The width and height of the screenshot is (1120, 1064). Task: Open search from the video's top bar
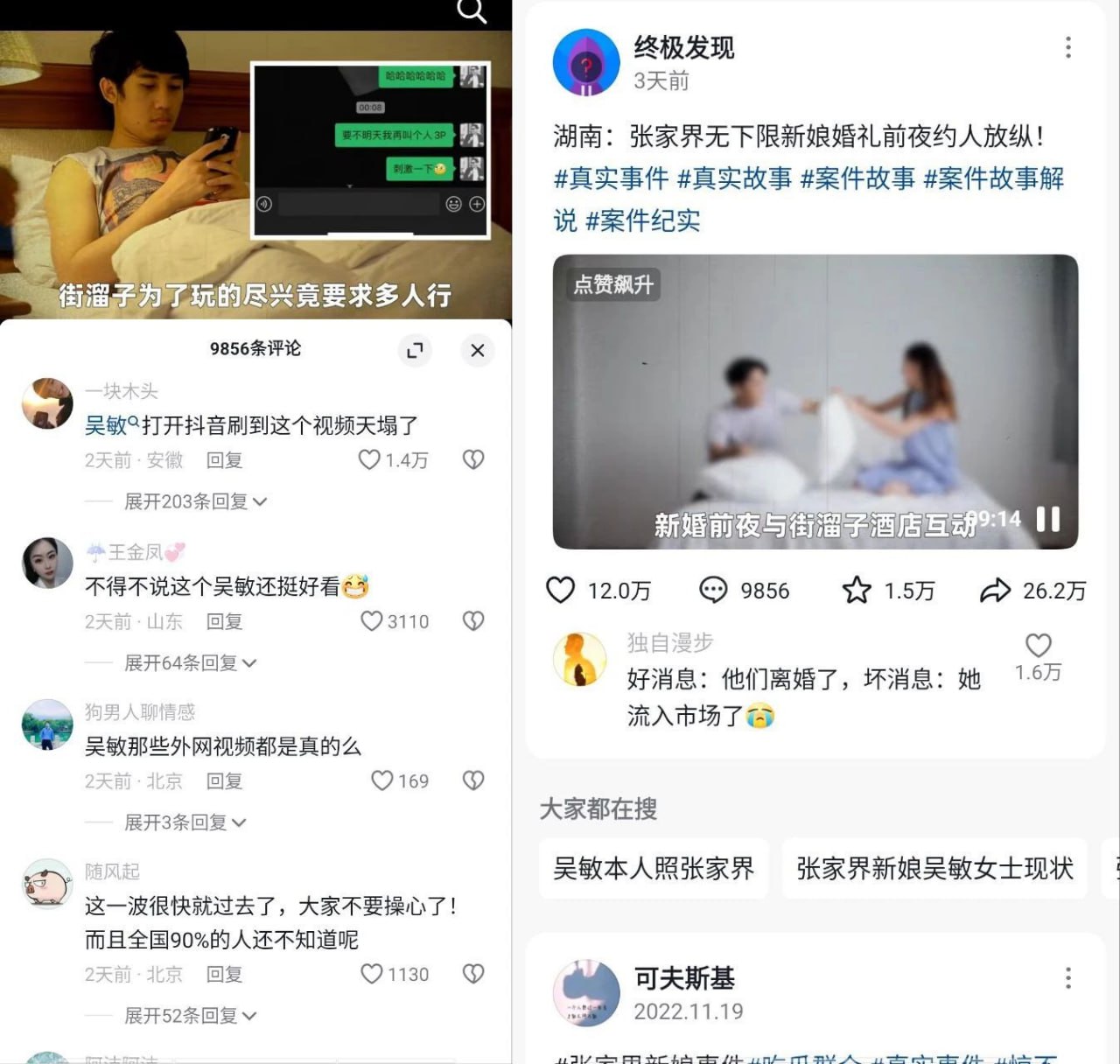point(472,10)
